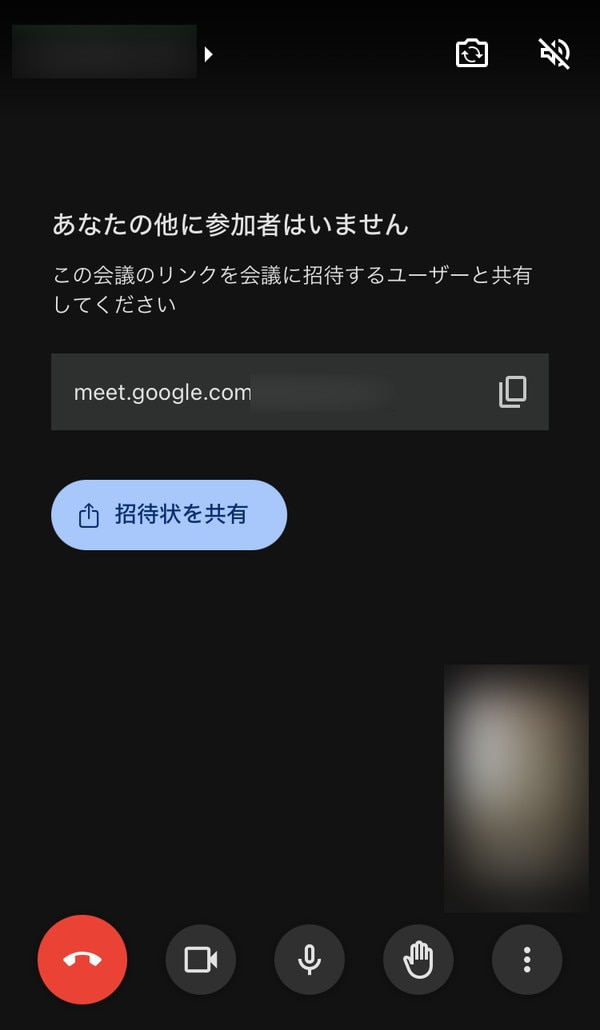End the call with the red button
This screenshot has height=1030, width=600.
pos(82,960)
